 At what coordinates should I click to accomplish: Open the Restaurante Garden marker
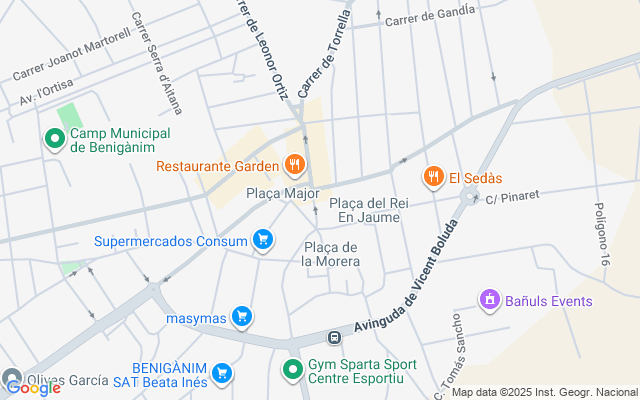click(294, 164)
